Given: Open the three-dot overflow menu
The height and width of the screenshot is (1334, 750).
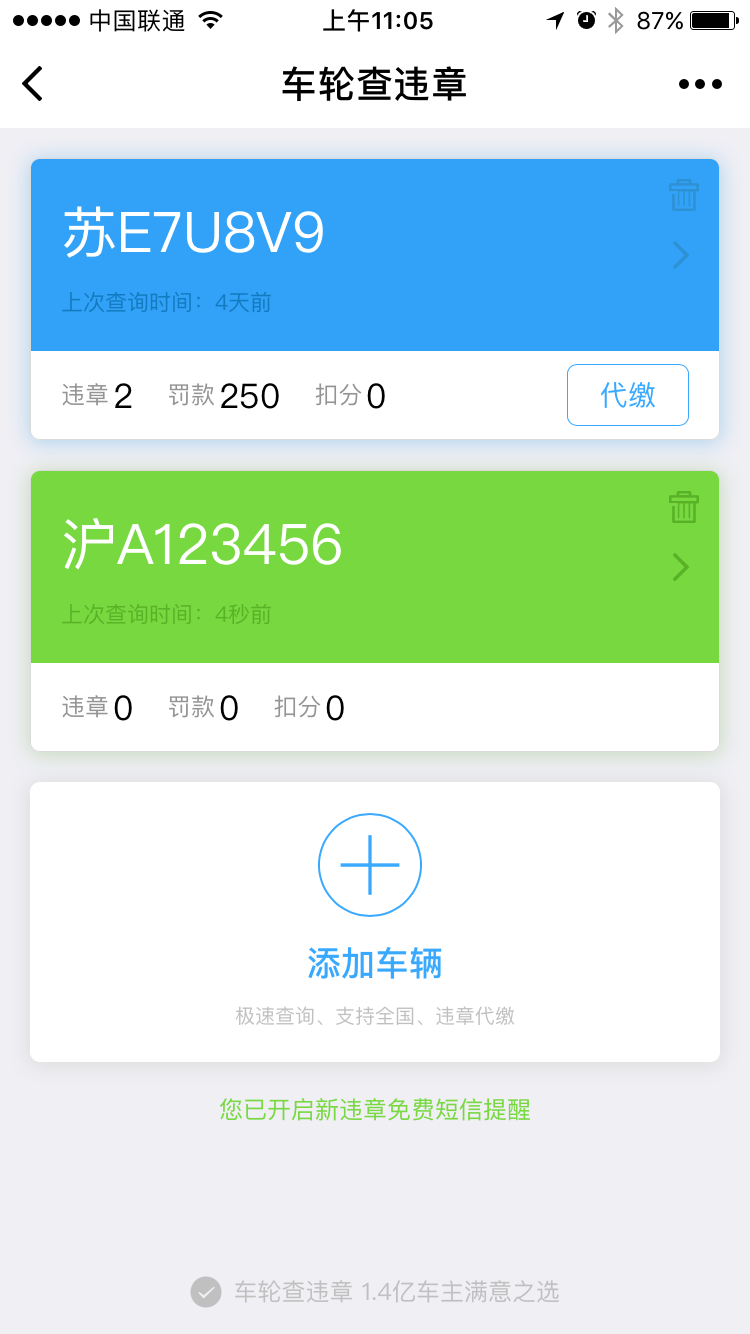Looking at the screenshot, I should pos(700,84).
